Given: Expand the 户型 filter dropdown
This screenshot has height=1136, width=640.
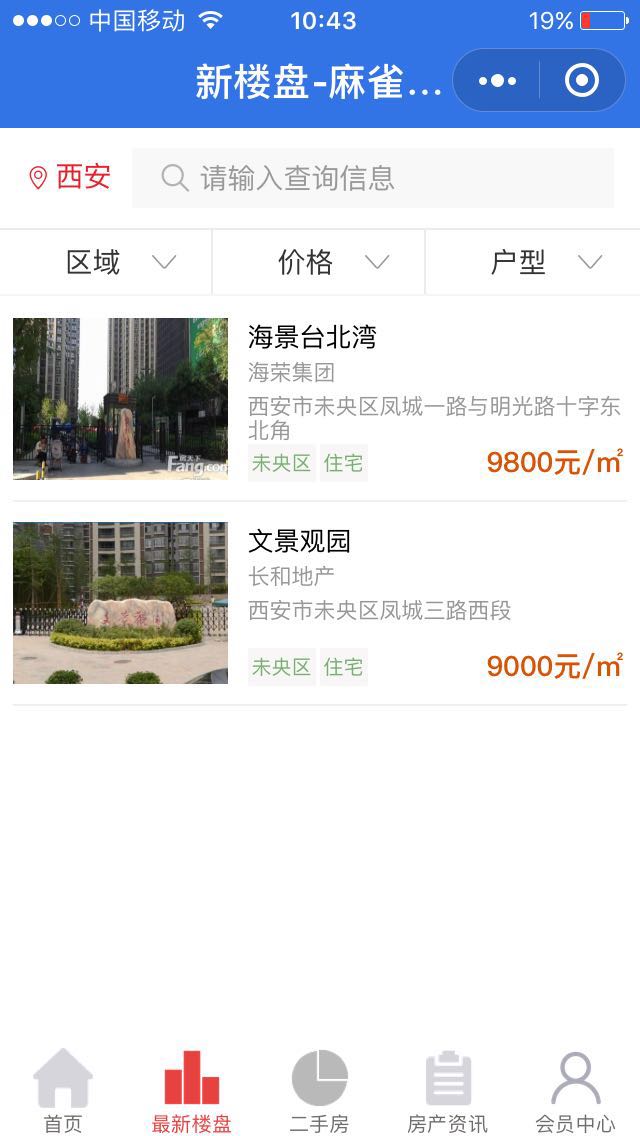Looking at the screenshot, I should click(533, 262).
